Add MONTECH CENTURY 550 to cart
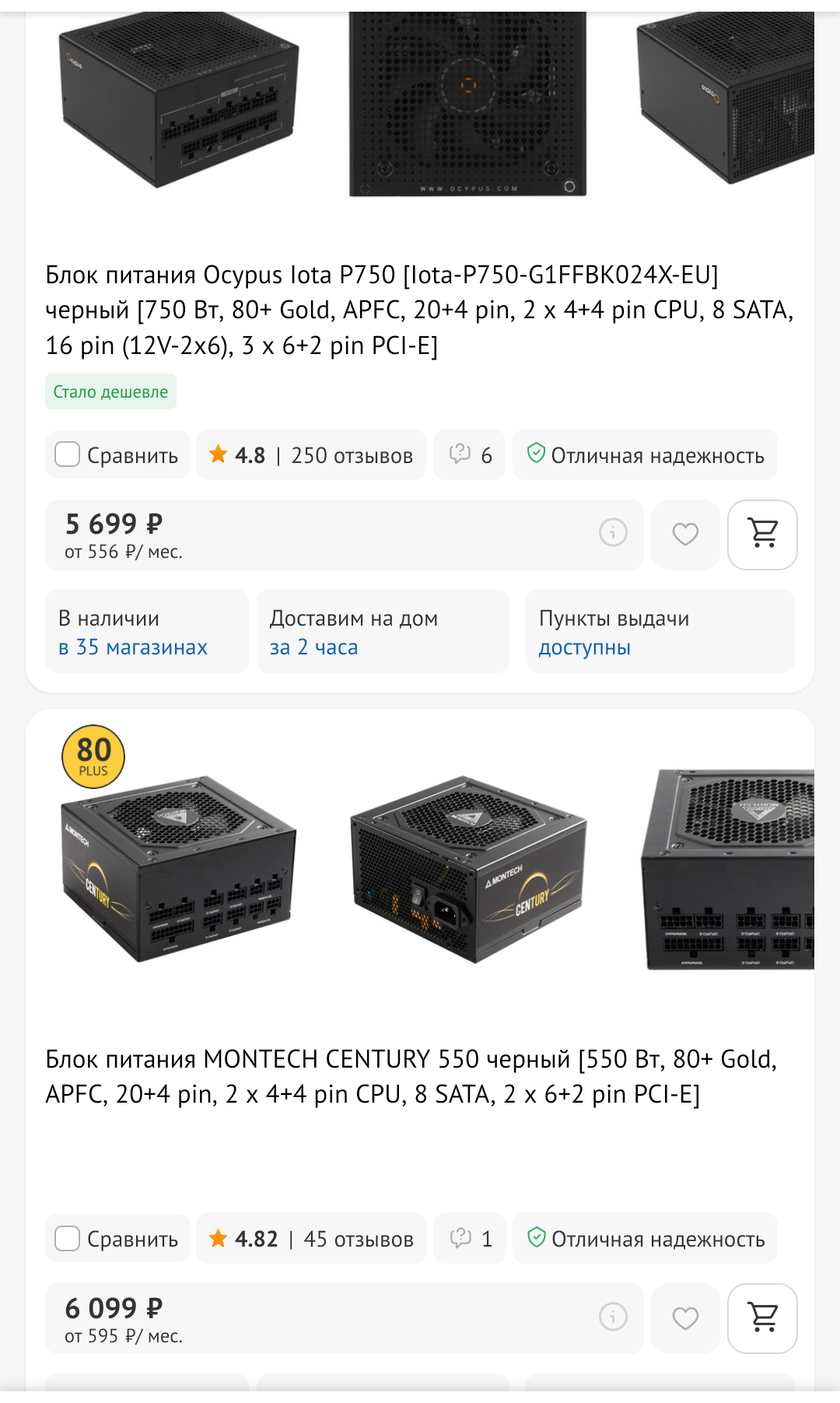 click(x=762, y=1318)
